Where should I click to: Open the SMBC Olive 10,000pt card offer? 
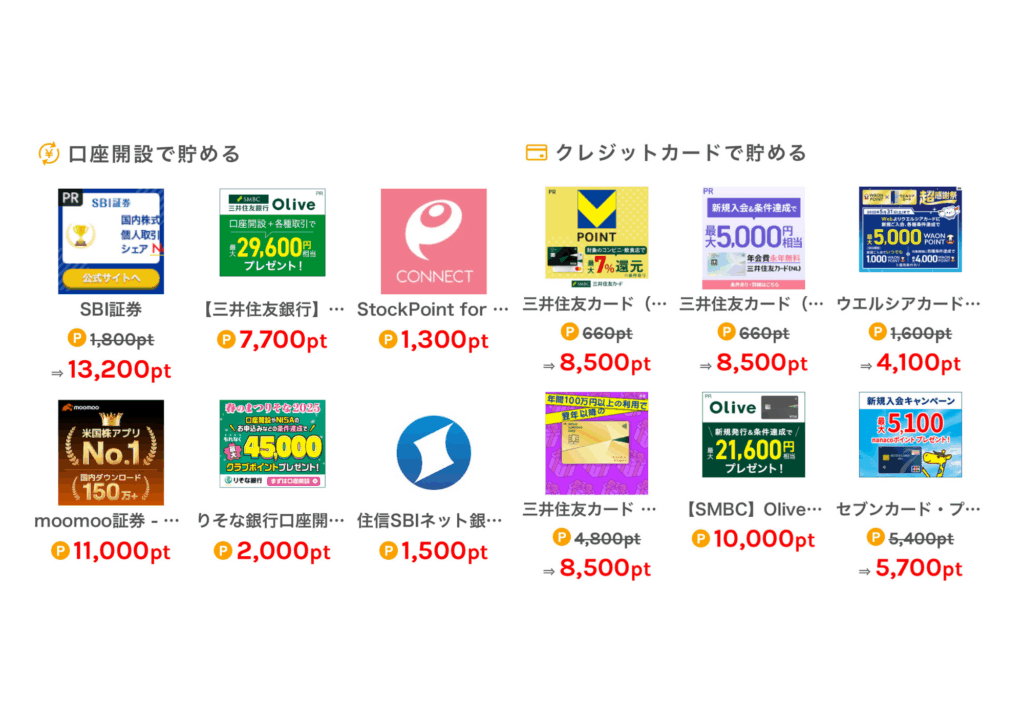pos(753,435)
